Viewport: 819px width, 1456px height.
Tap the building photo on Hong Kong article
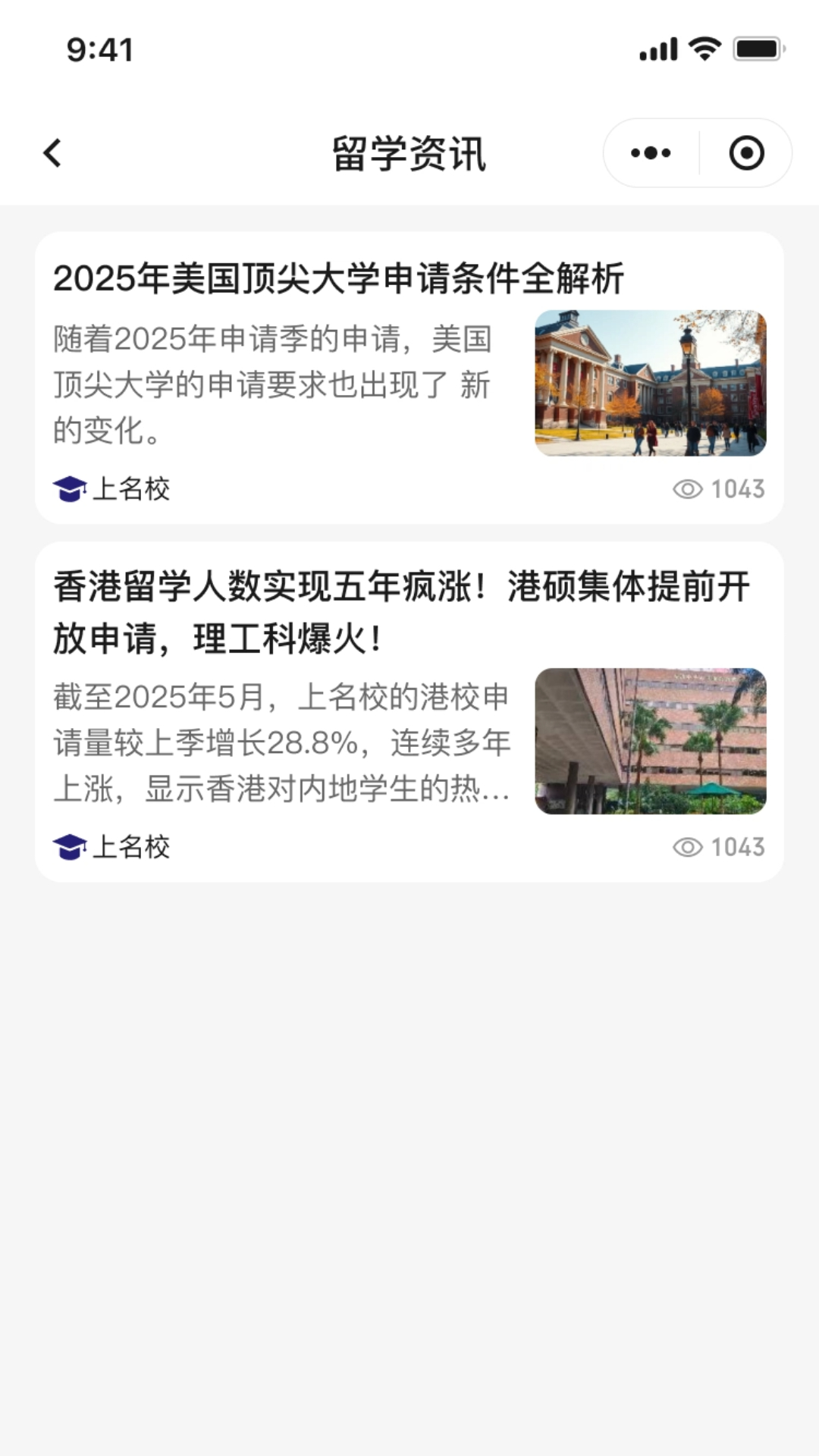click(x=650, y=739)
